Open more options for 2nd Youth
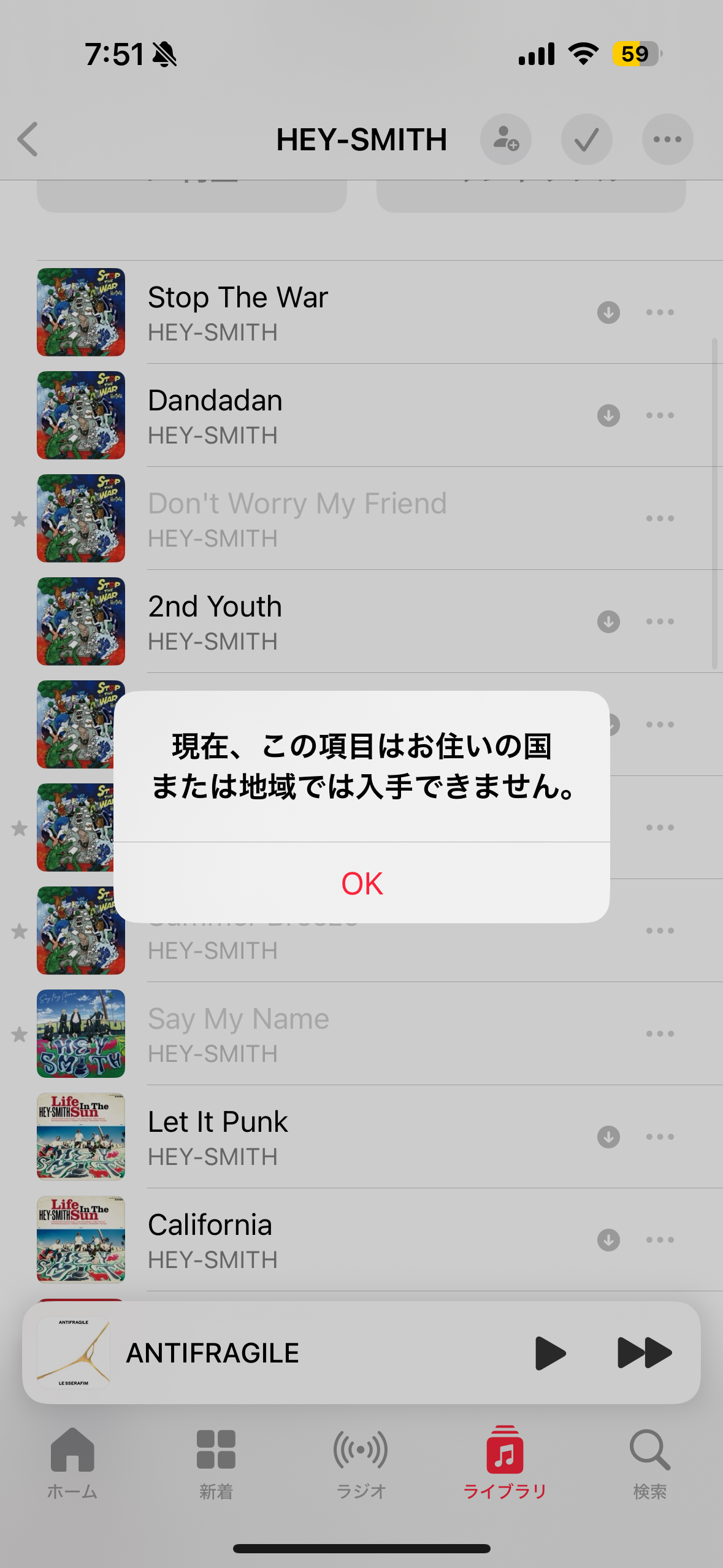 pos(660,621)
